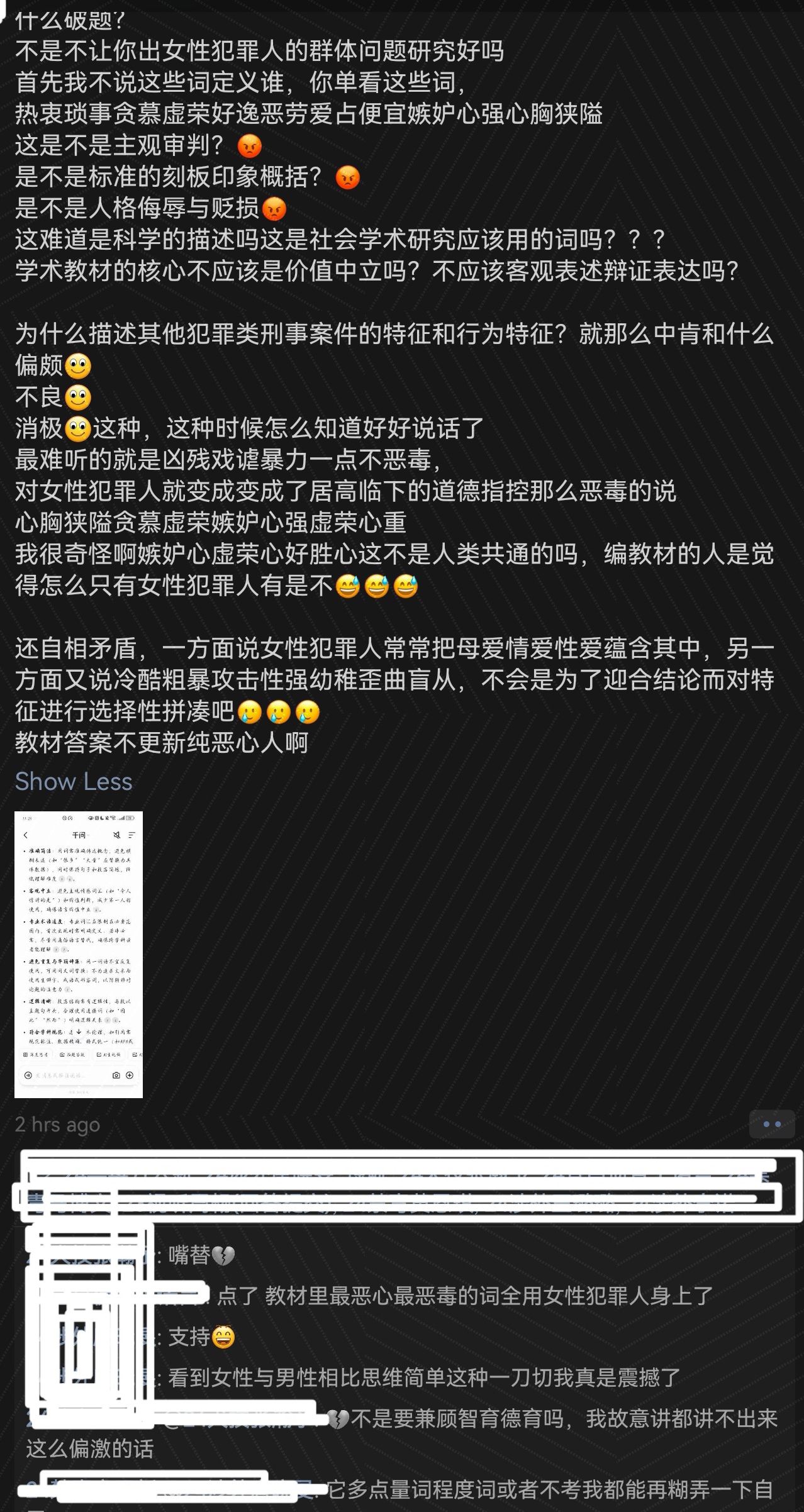804x1512 pixels.
Task: Open the attached screenshot image
Action: (79, 955)
